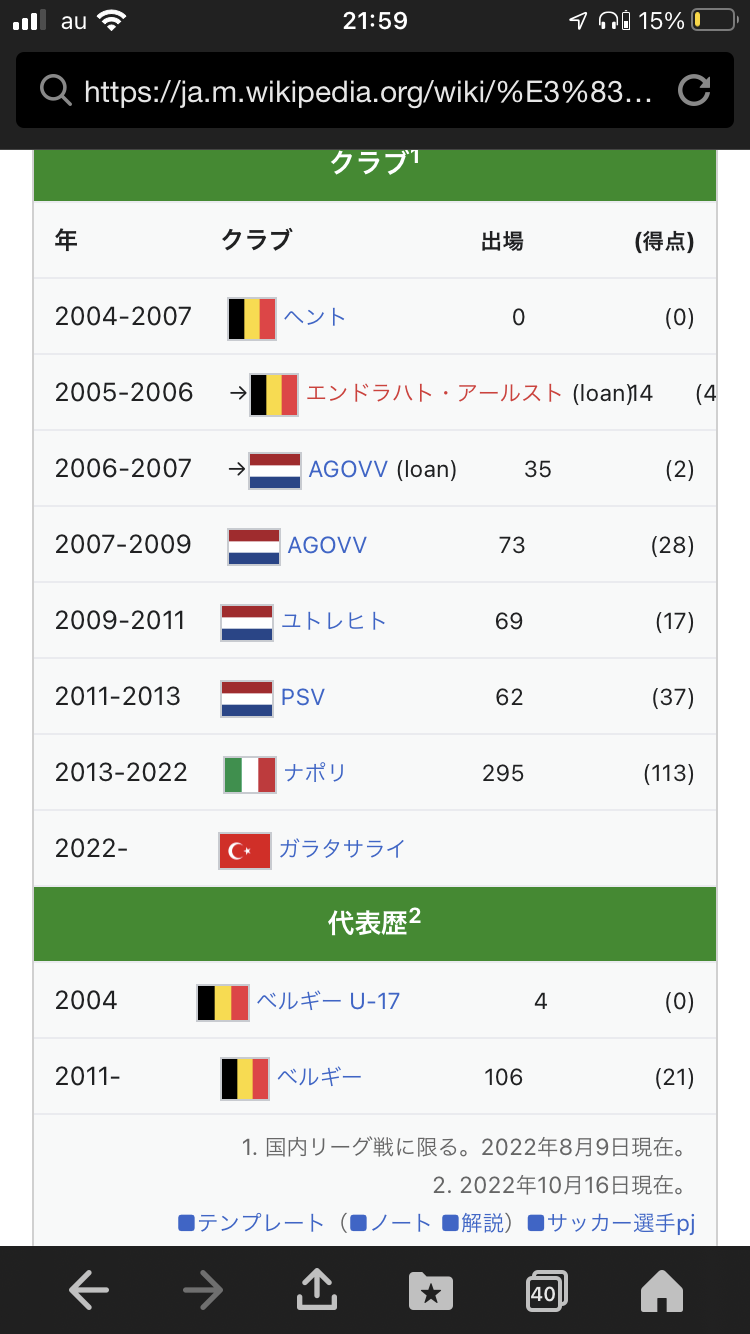Image resolution: width=750 pixels, height=1334 pixels.
Task: Open the サッカー選手pj link
Action: (x=620, y=1222)
